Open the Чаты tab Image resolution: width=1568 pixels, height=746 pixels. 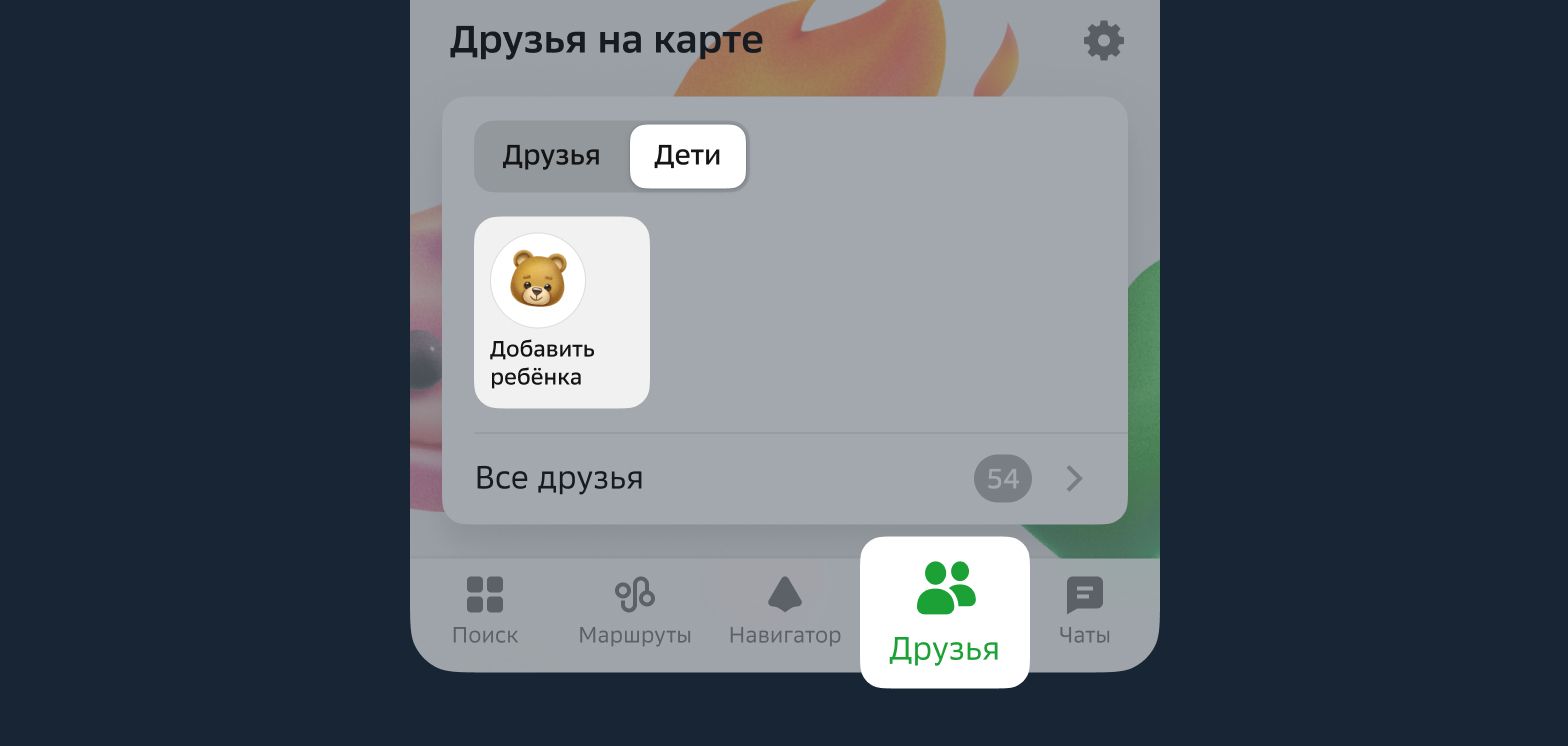coord(1084,609)
